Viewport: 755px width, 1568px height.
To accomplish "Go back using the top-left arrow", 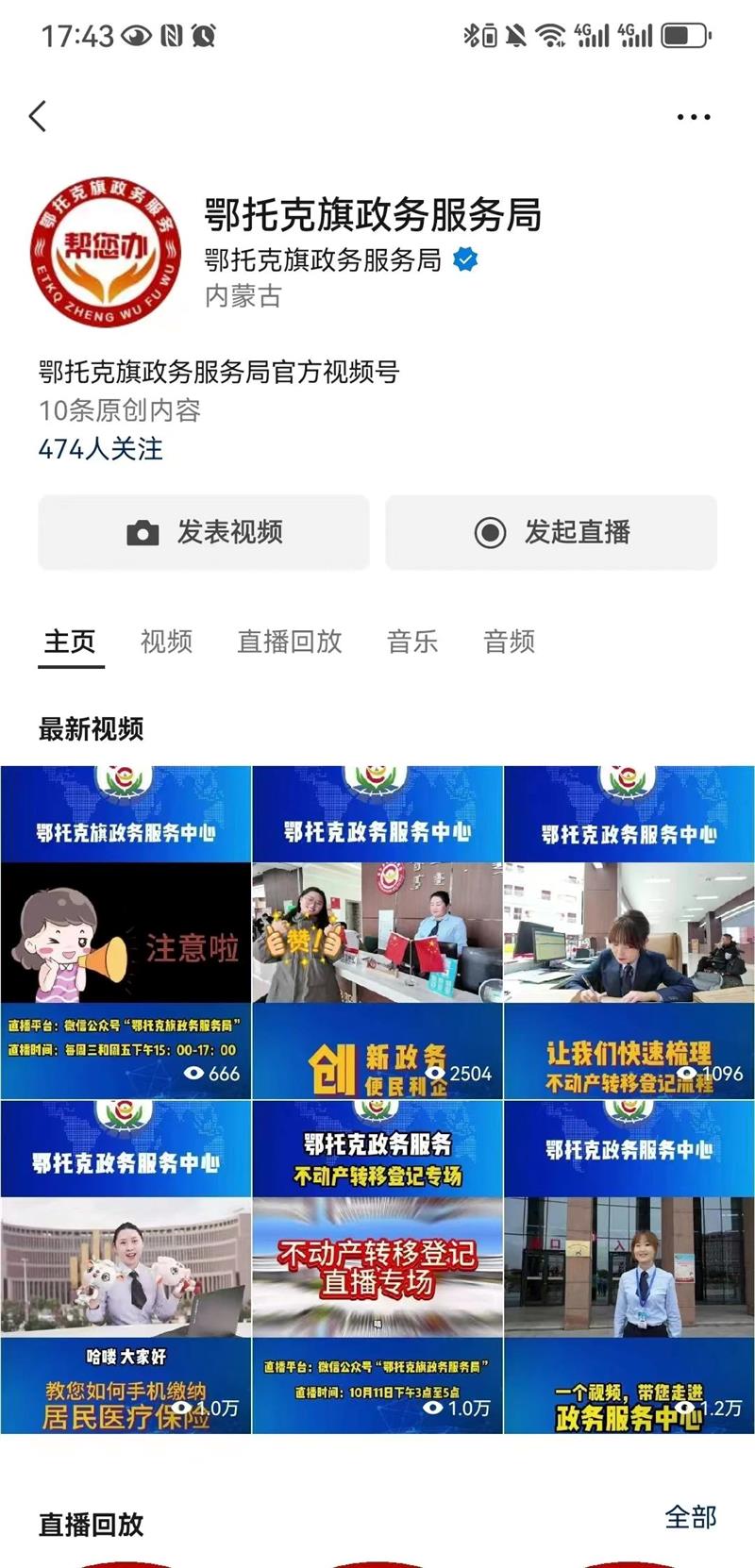I will click(x=38, y=117).
